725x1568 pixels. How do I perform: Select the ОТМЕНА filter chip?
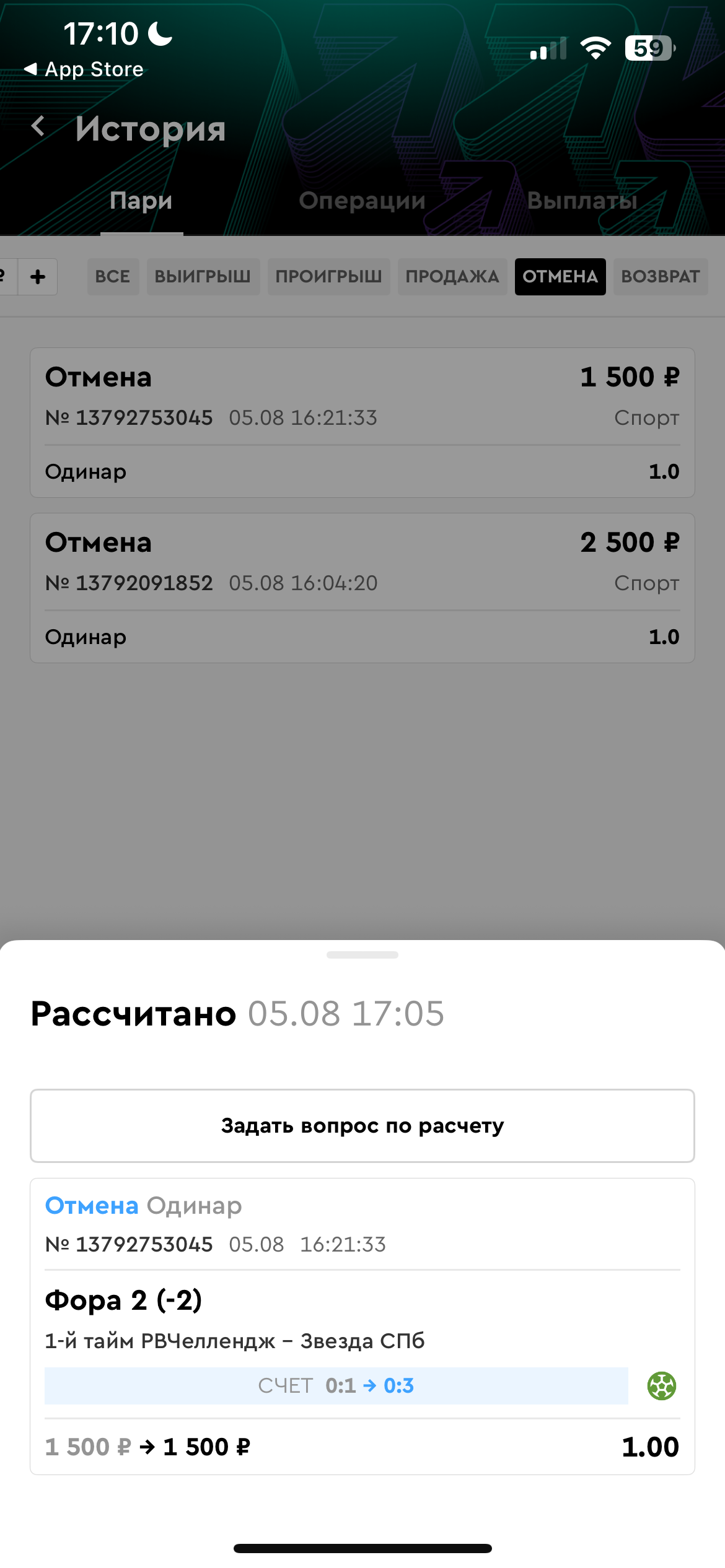tap(560, 277)
